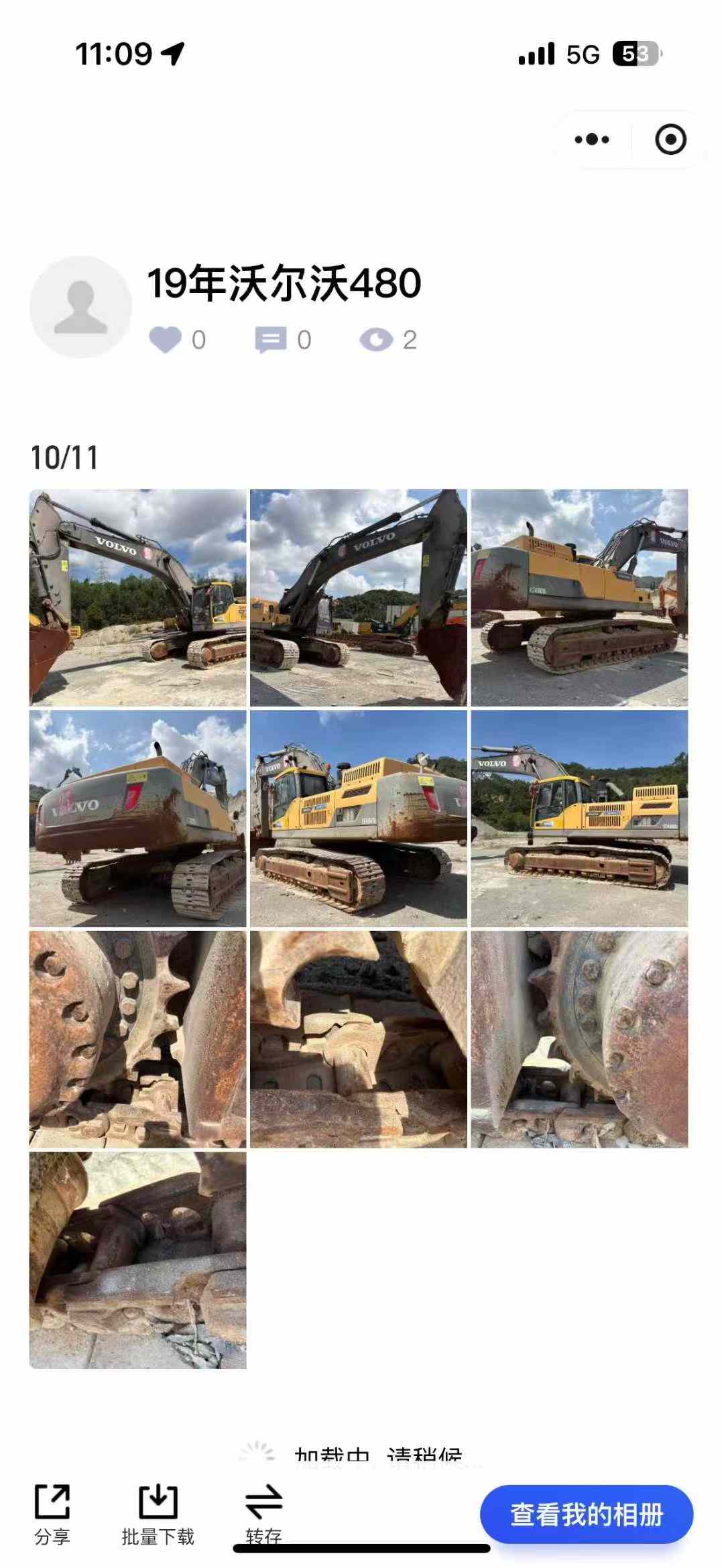The height and width of the screenshot is (1568, 724).
Task: Open eighth photo of track link close-up
Action: point(359,1039)
